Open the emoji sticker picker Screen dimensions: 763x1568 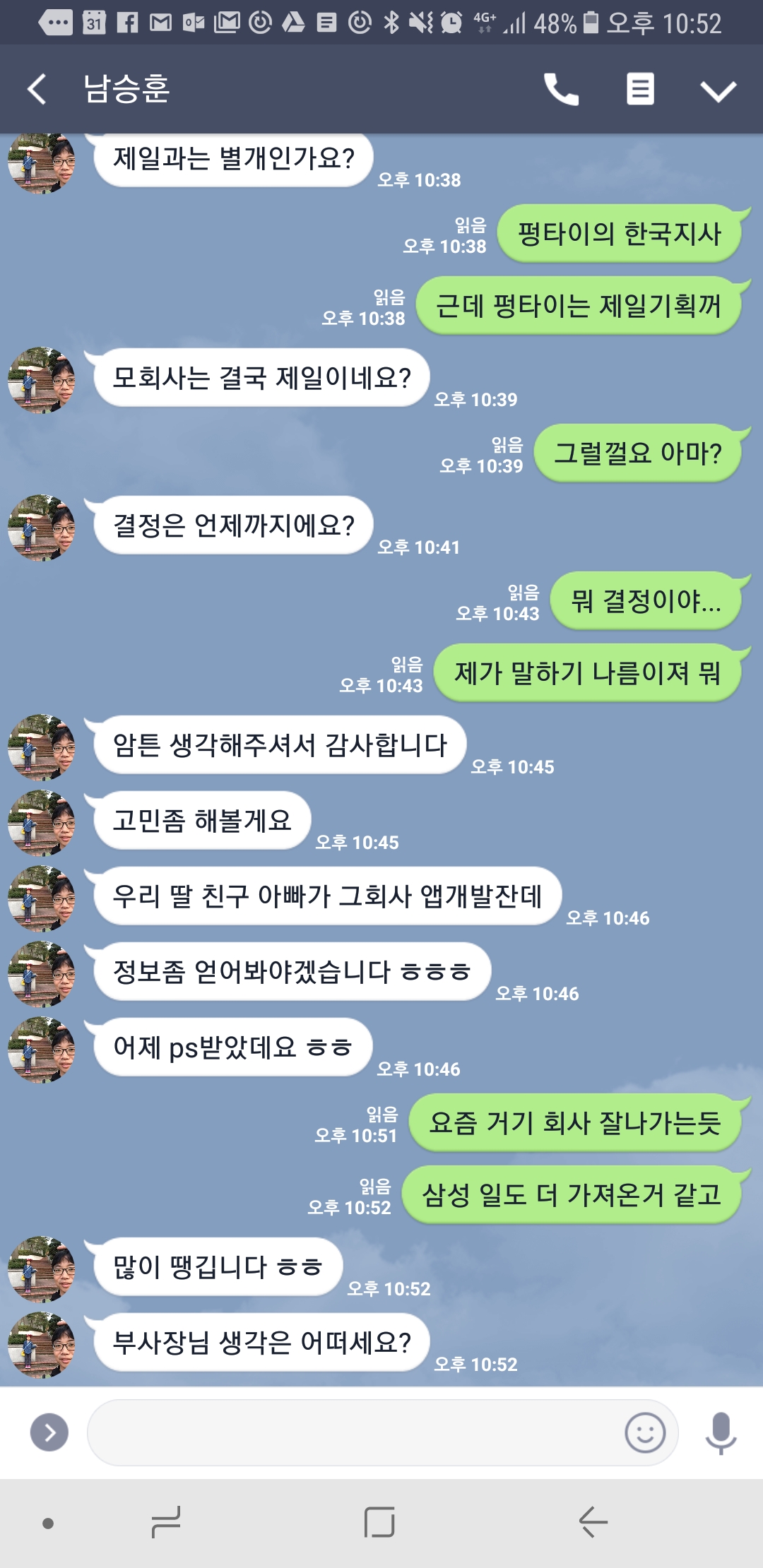click(x=645, y=1432)
